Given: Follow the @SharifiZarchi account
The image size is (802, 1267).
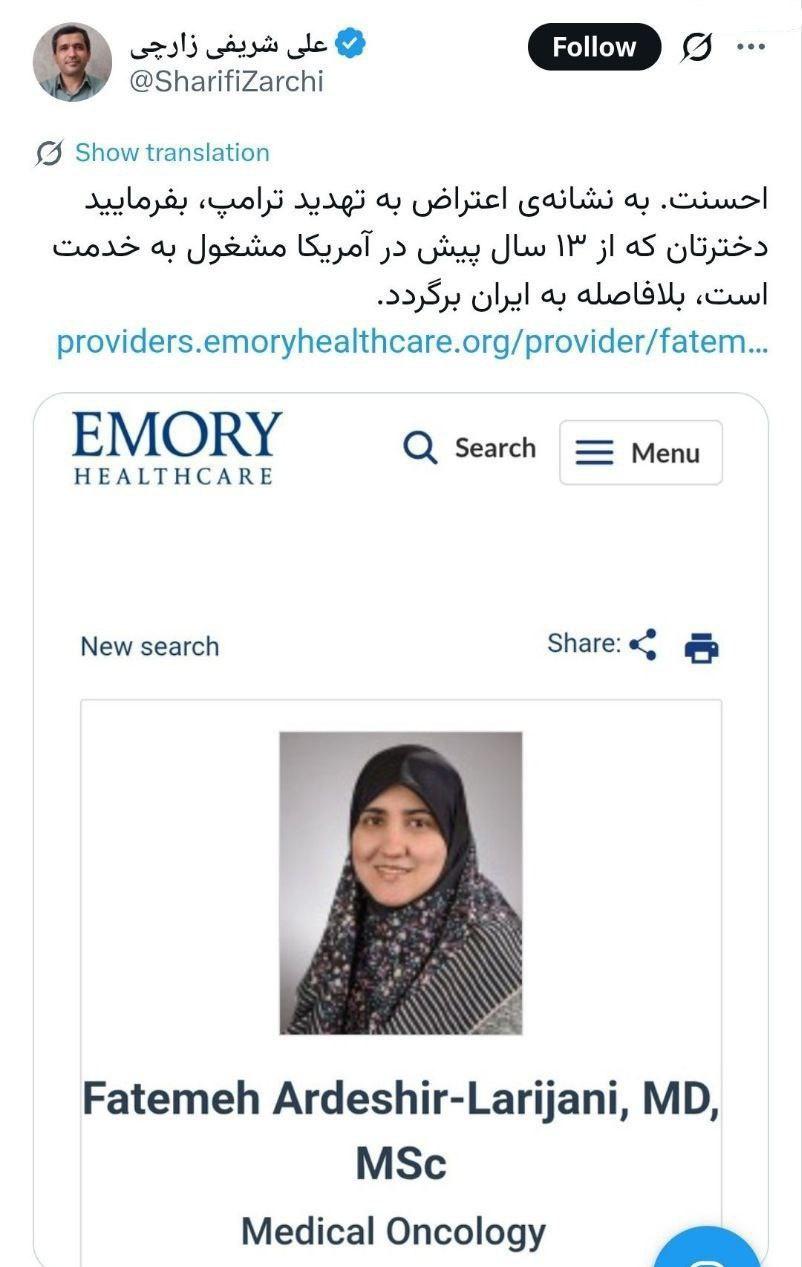Looking at the screenshot, I should 594,47.
